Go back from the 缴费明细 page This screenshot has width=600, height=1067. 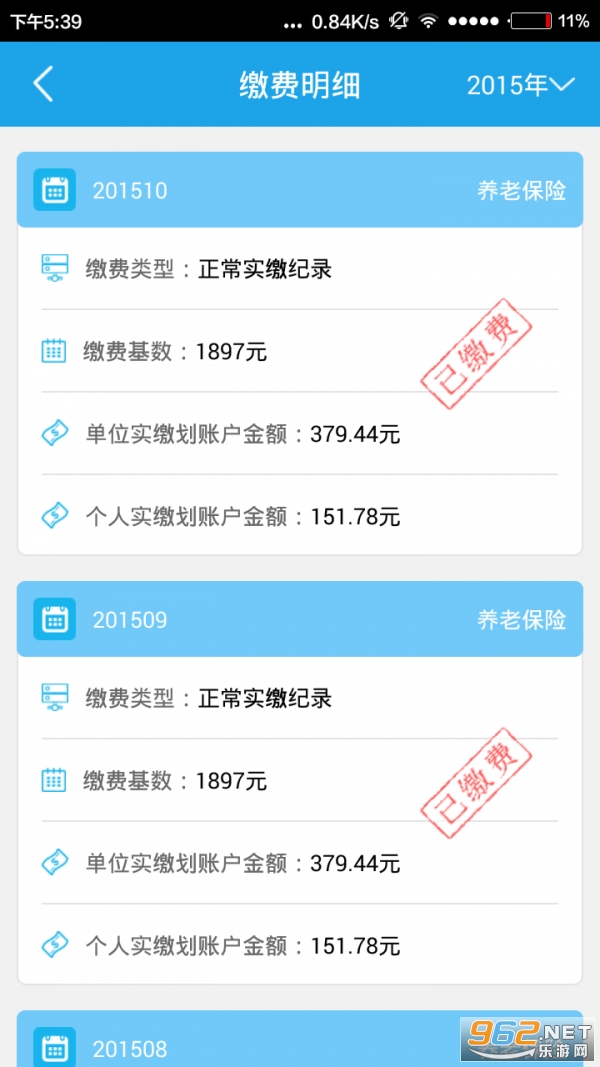click(42, 85)
